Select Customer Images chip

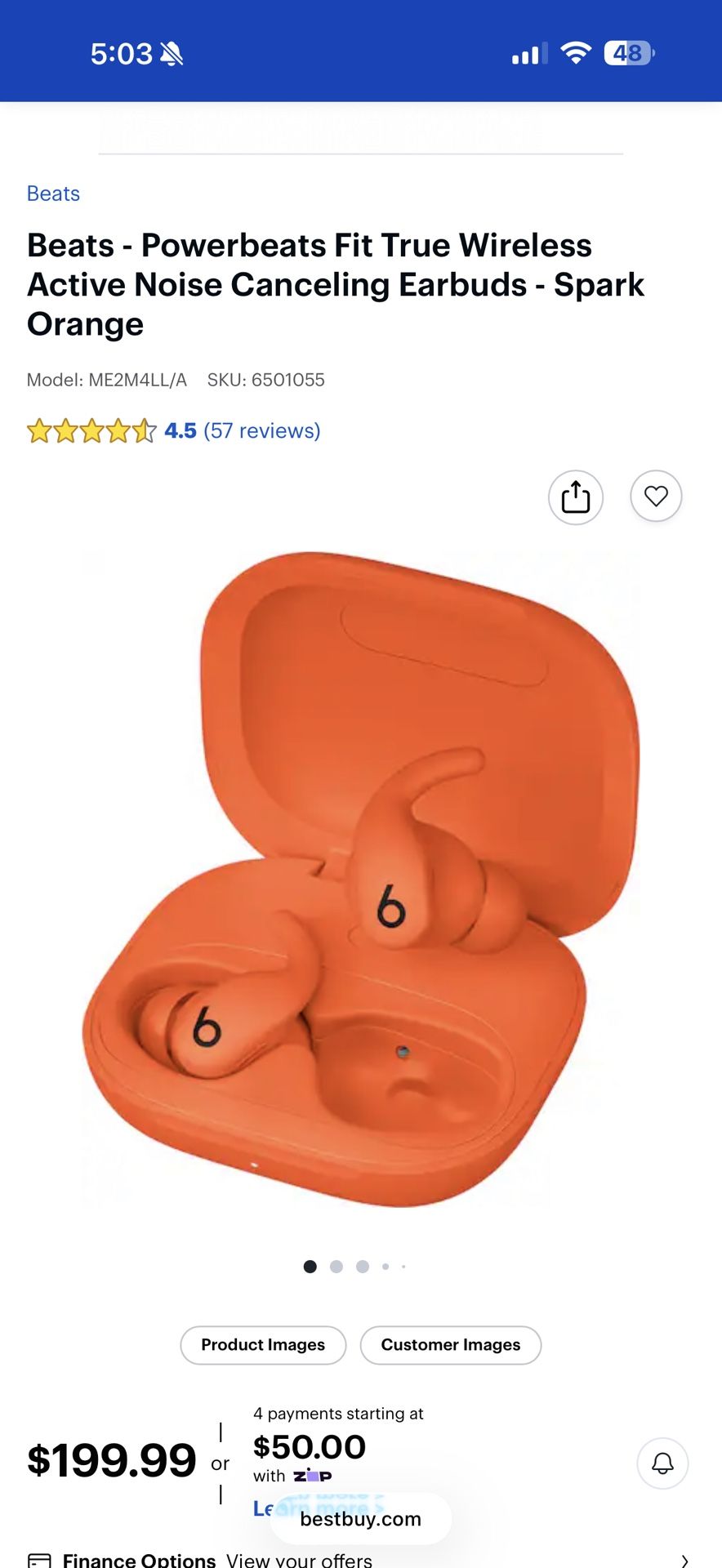[x=451, y=1345]
